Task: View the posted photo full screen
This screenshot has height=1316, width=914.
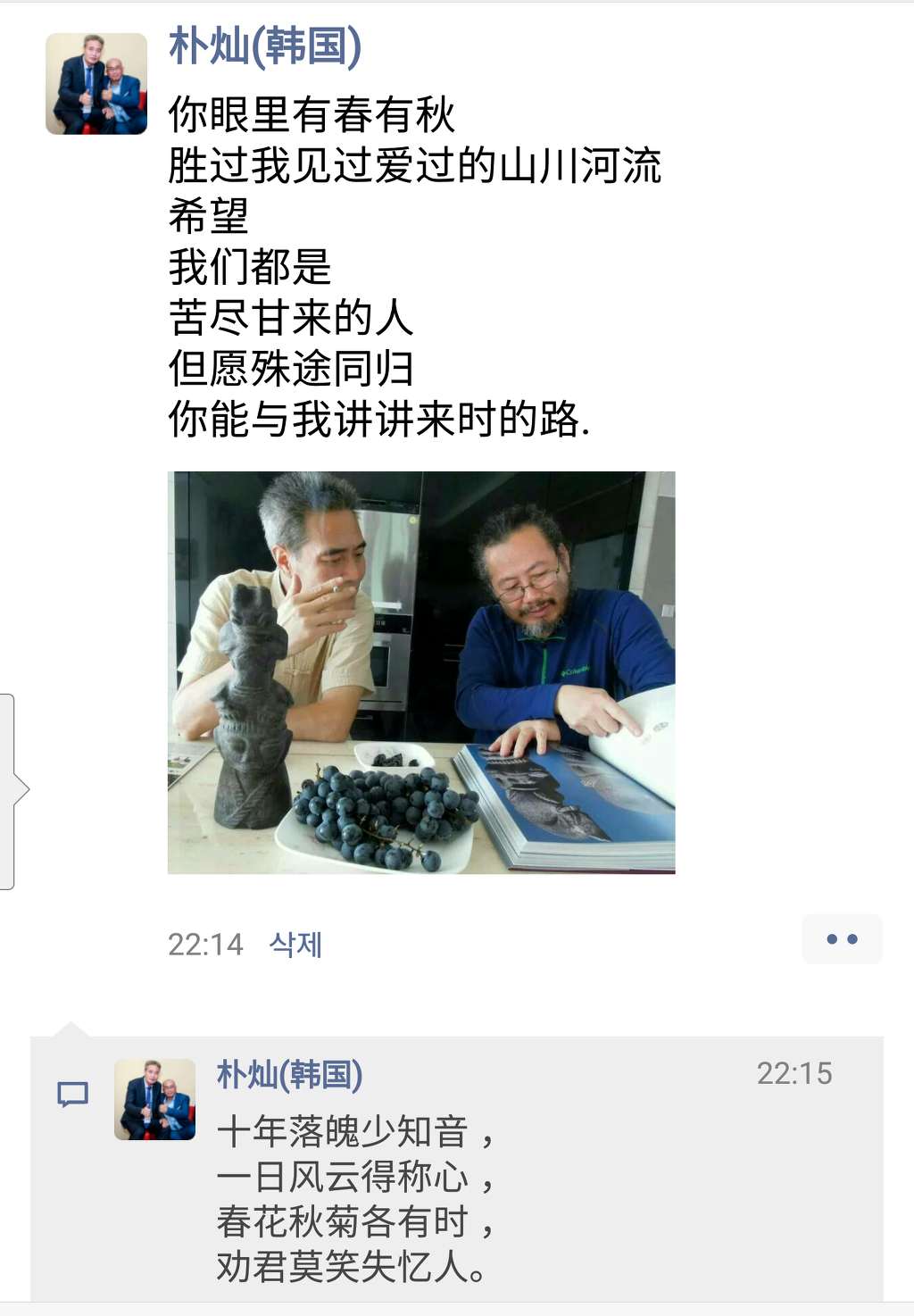Action: [421, 672]
